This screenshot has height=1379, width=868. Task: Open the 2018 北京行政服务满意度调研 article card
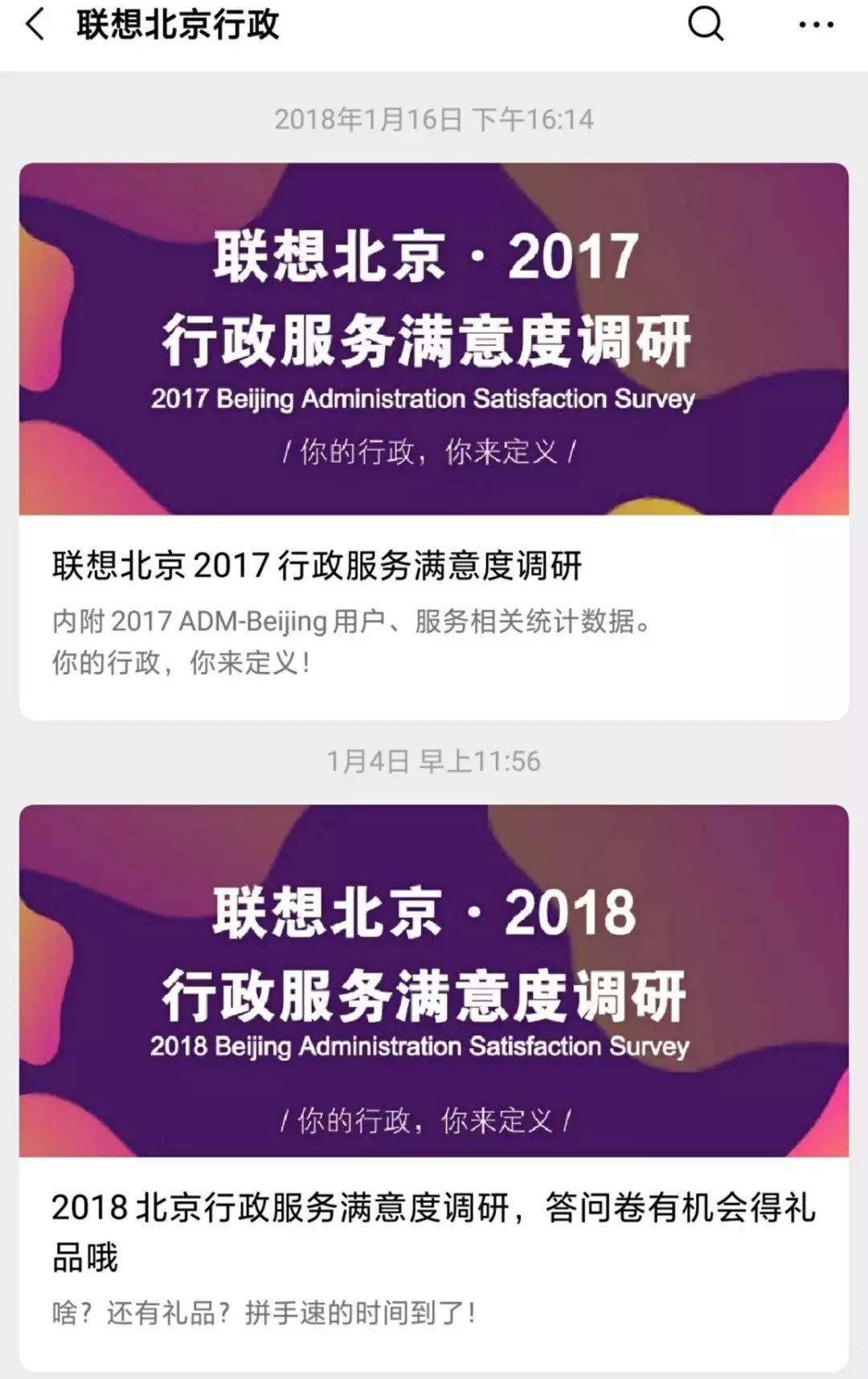[x=434, y=1085]
